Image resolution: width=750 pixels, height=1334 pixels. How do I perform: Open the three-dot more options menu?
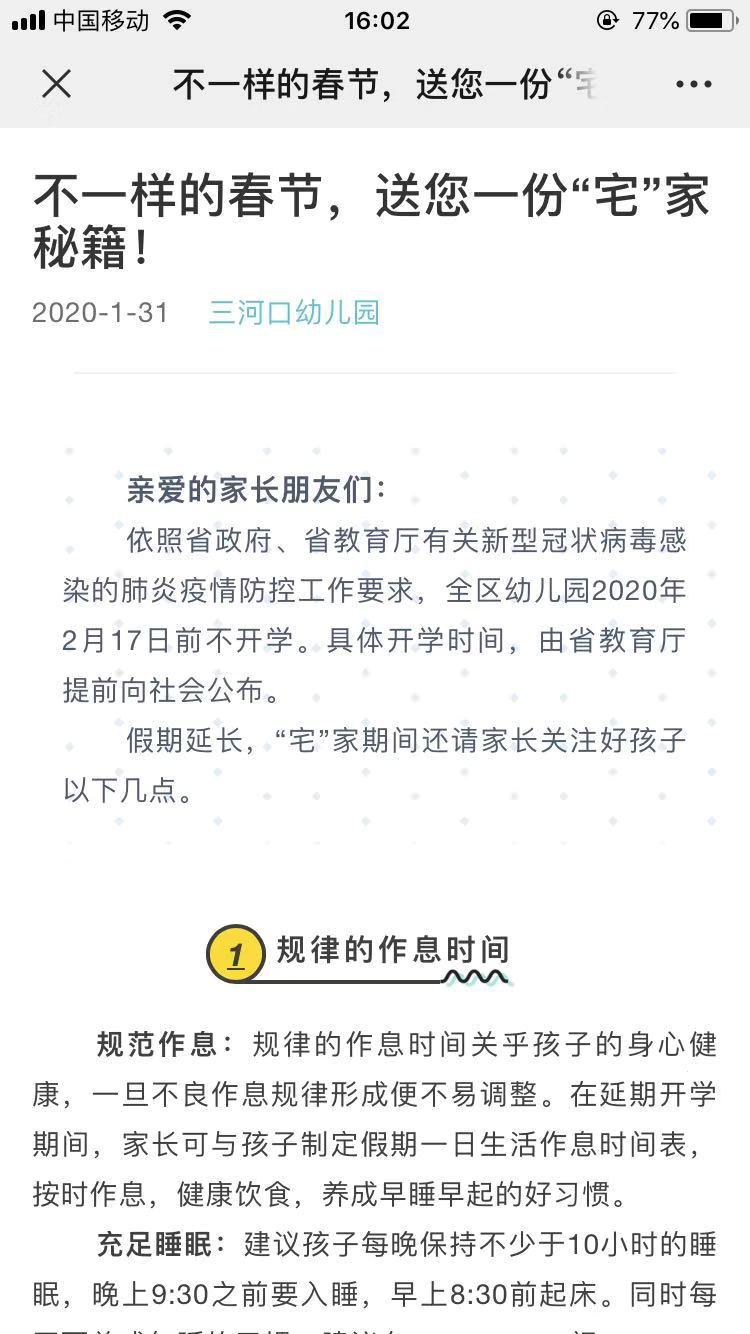click(x=693, y=85)
